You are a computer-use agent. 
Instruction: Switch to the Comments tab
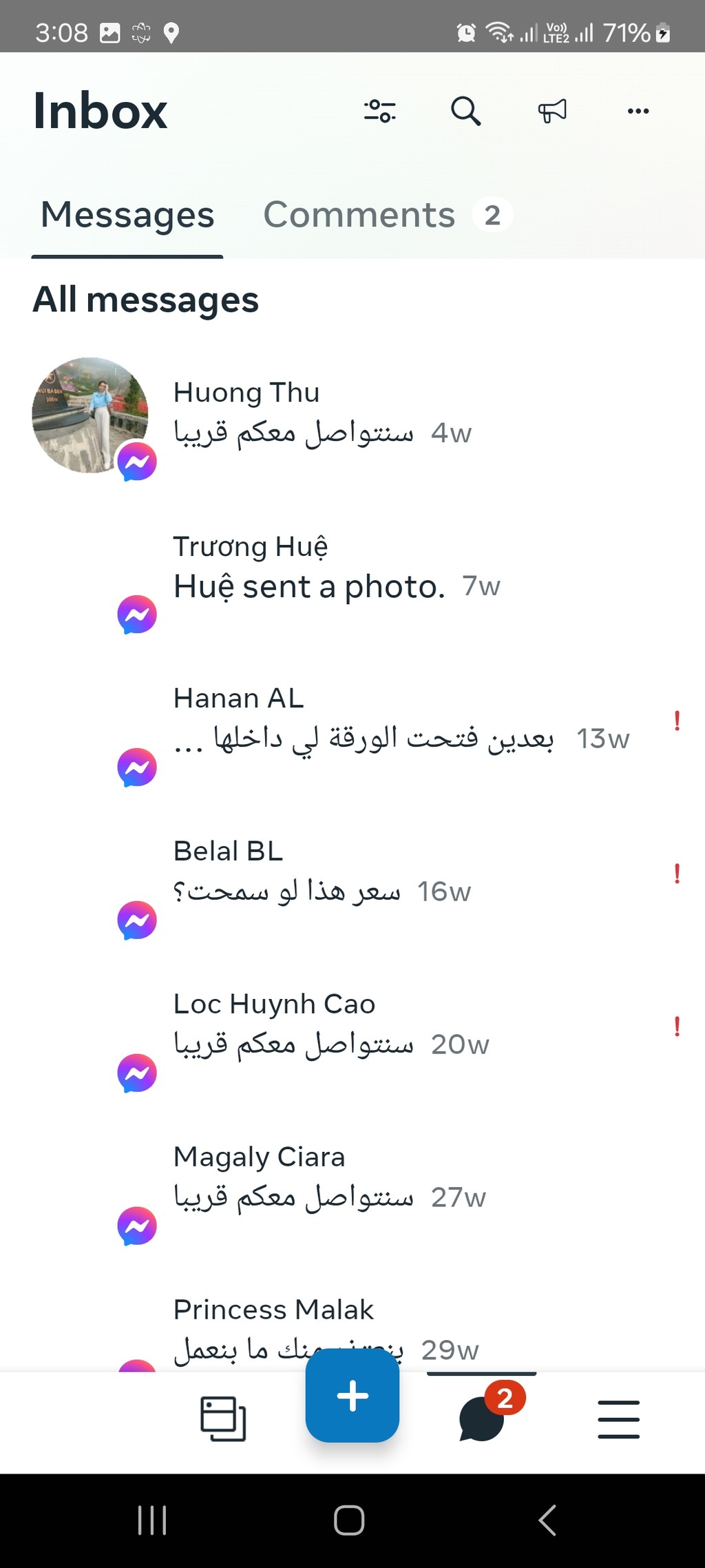[387, 215]
